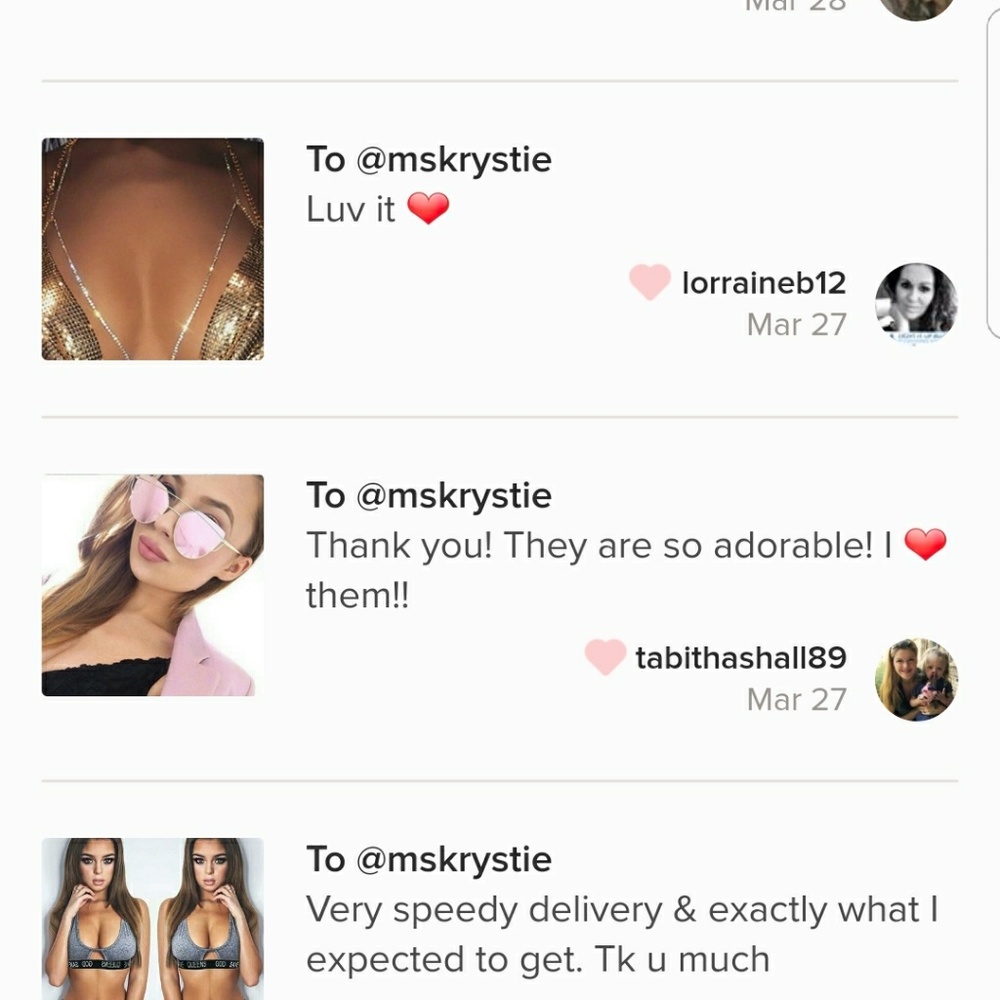The image size is (1000, 1000).
Task: Open lorraineb12's profile picture
Action: (x=916, y=304)
